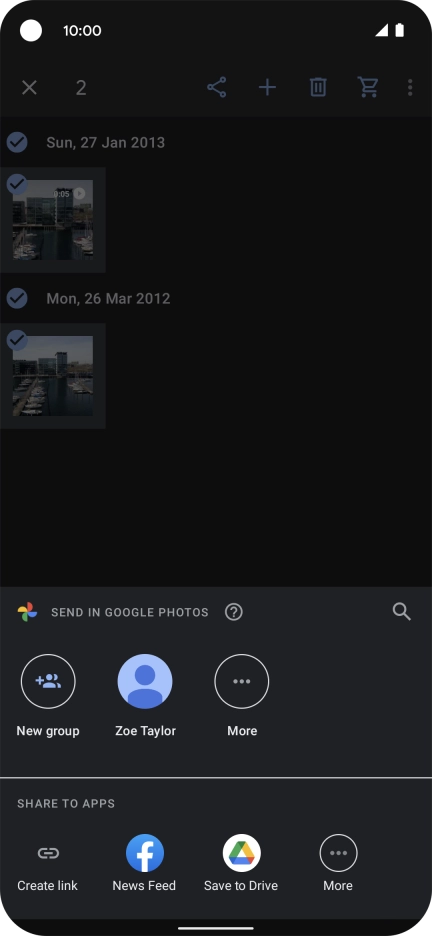Search for a contact to send to
The width and height of the screenshot is (432, 936).
click(402, 611)
